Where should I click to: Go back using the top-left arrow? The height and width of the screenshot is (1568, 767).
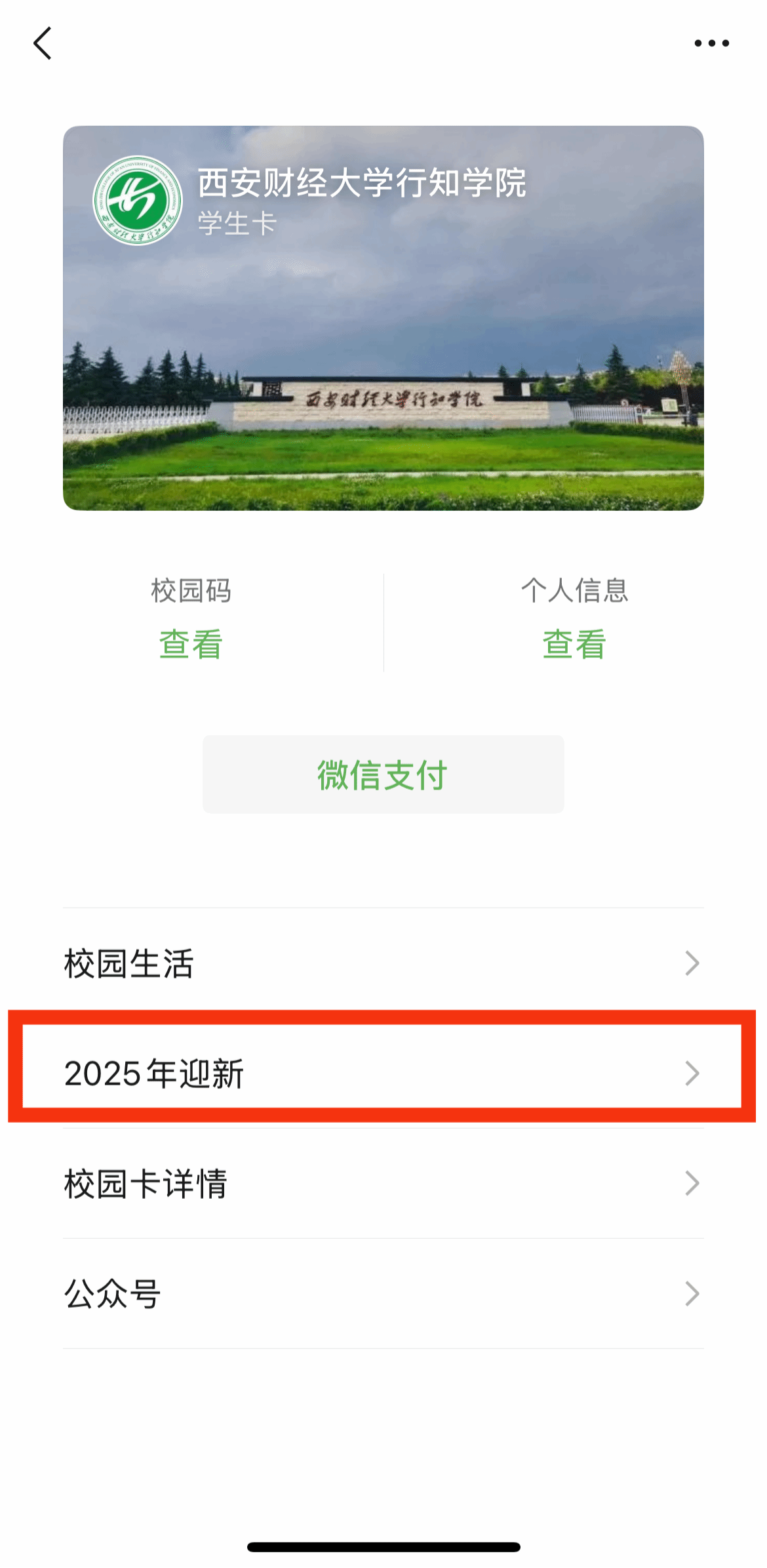43,43
